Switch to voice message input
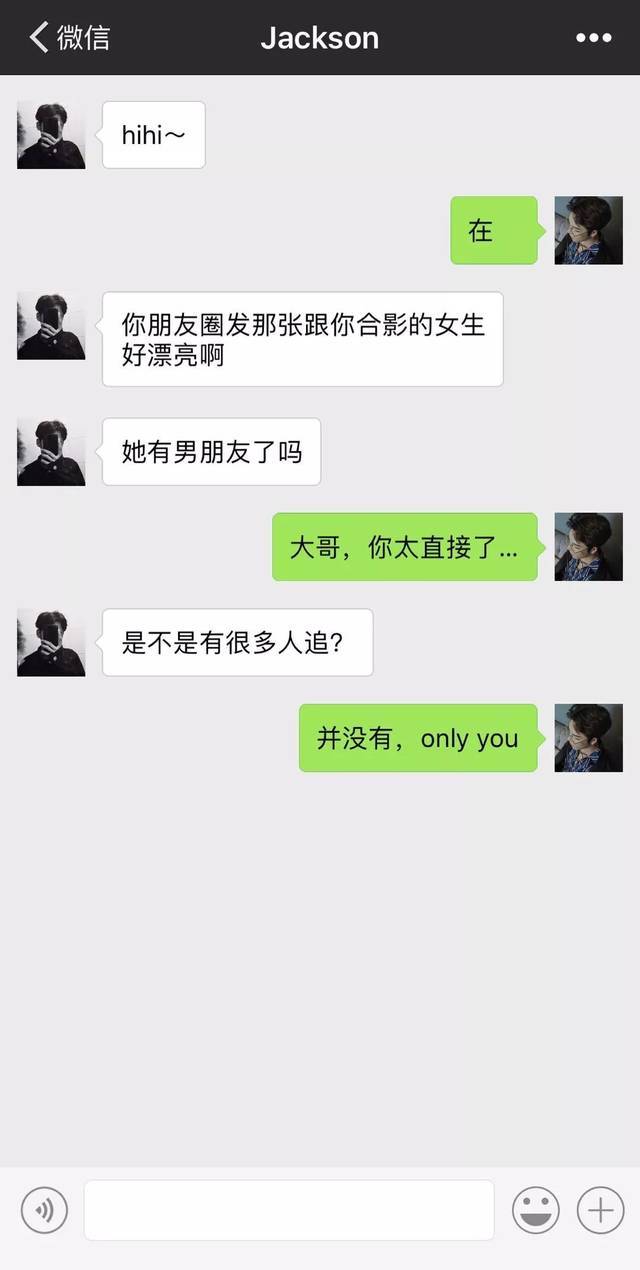Viewport: 640px width, 1270px height. [44, 1211]
